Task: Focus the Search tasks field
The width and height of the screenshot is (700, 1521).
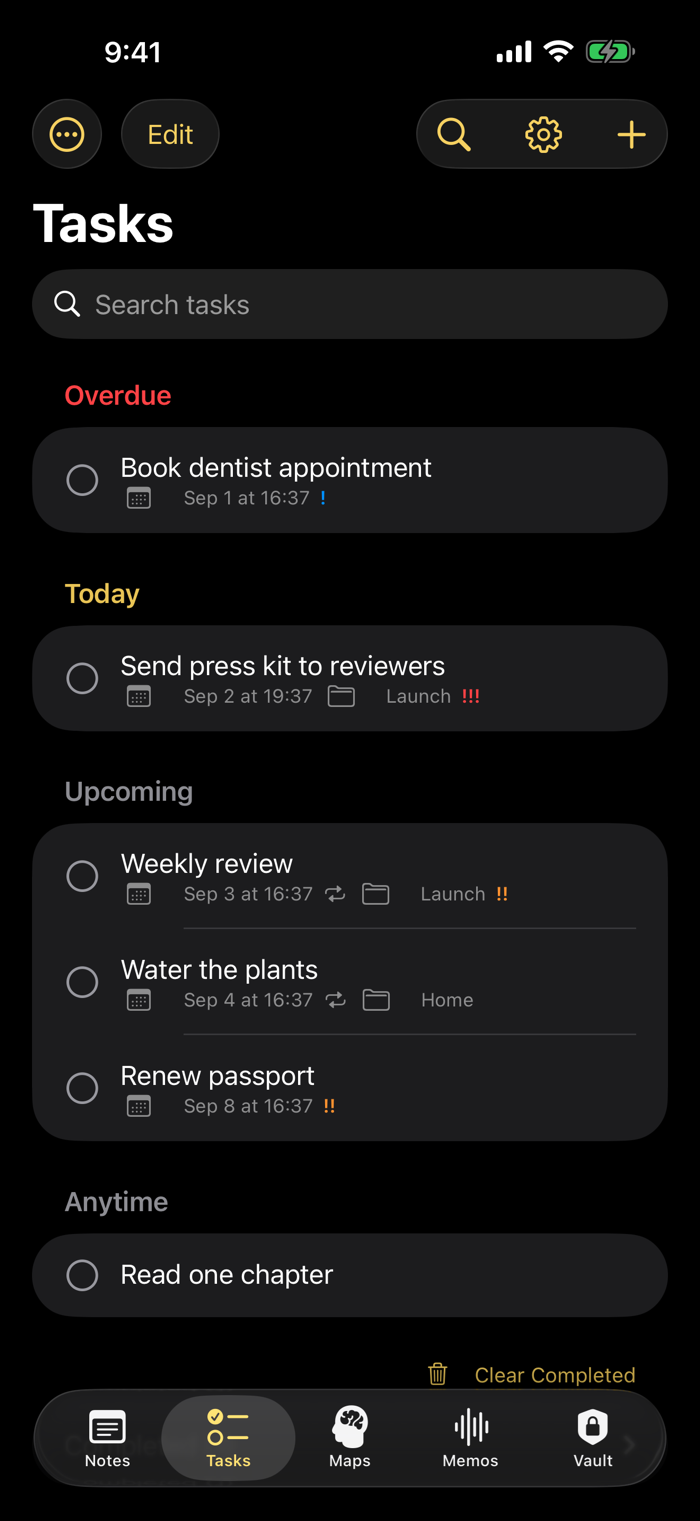Action: (350, 304)
